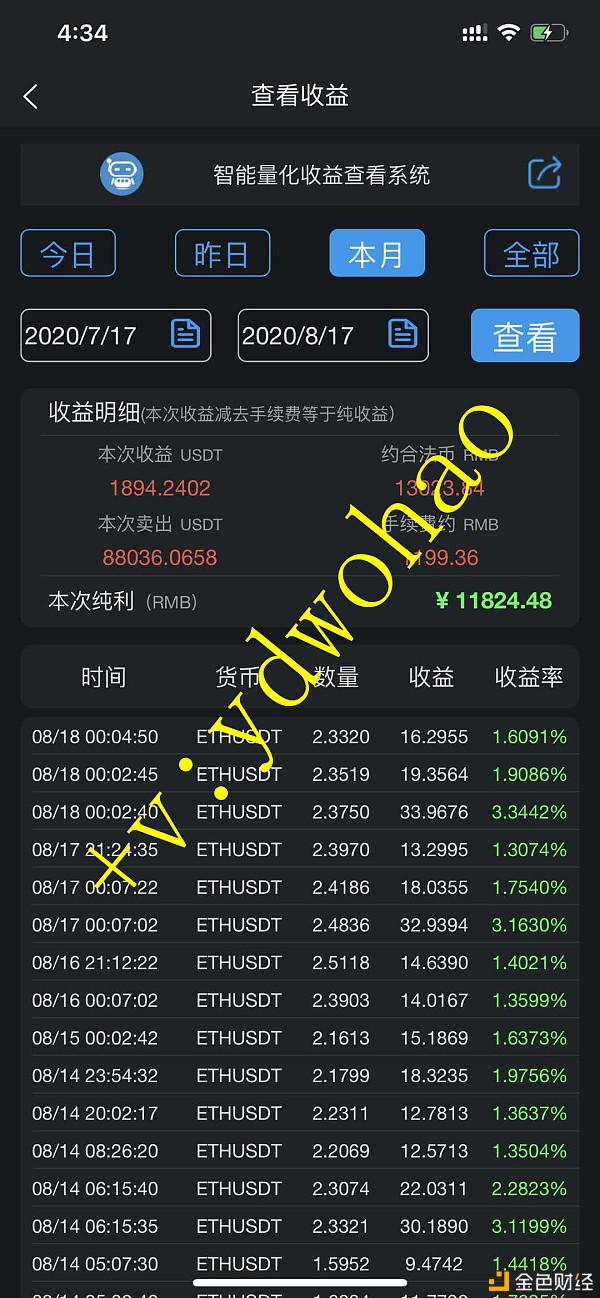
Task: Tap the 查看 button
Action: (525, 336)
